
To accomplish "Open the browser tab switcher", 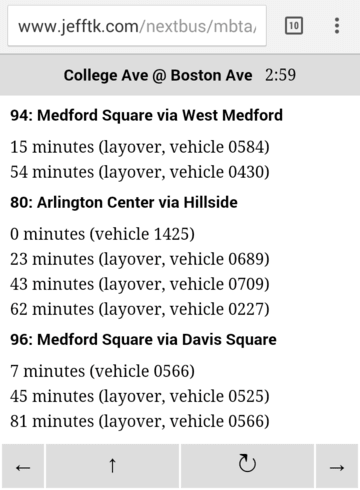I will (x=294, y=26).
